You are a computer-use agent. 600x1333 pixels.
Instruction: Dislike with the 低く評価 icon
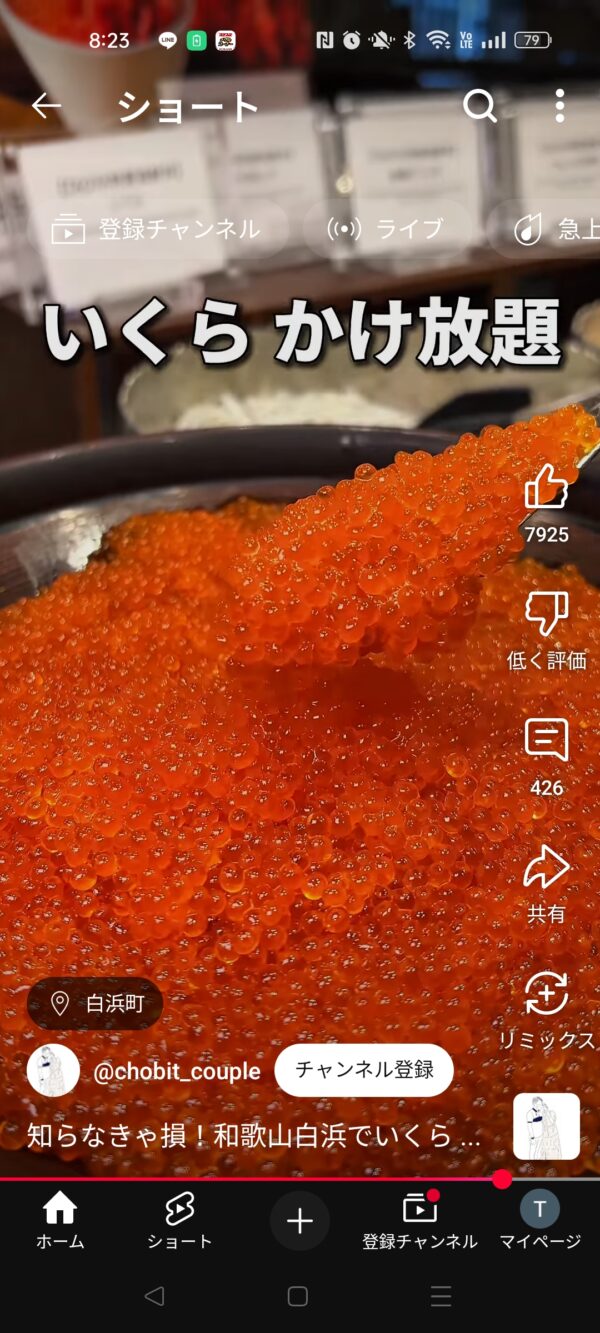point(546,614)
